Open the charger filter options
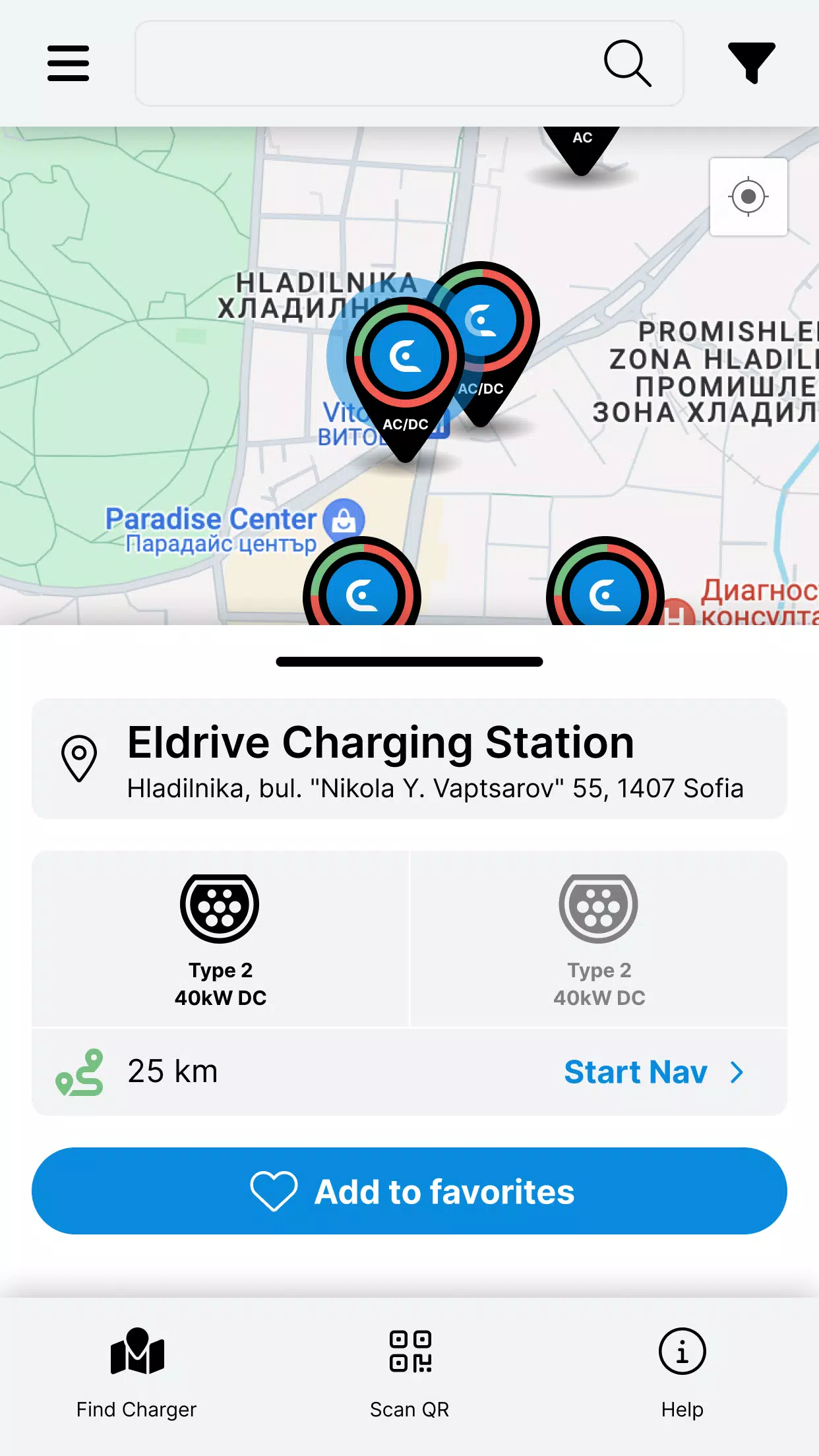 tap(751, 63)
